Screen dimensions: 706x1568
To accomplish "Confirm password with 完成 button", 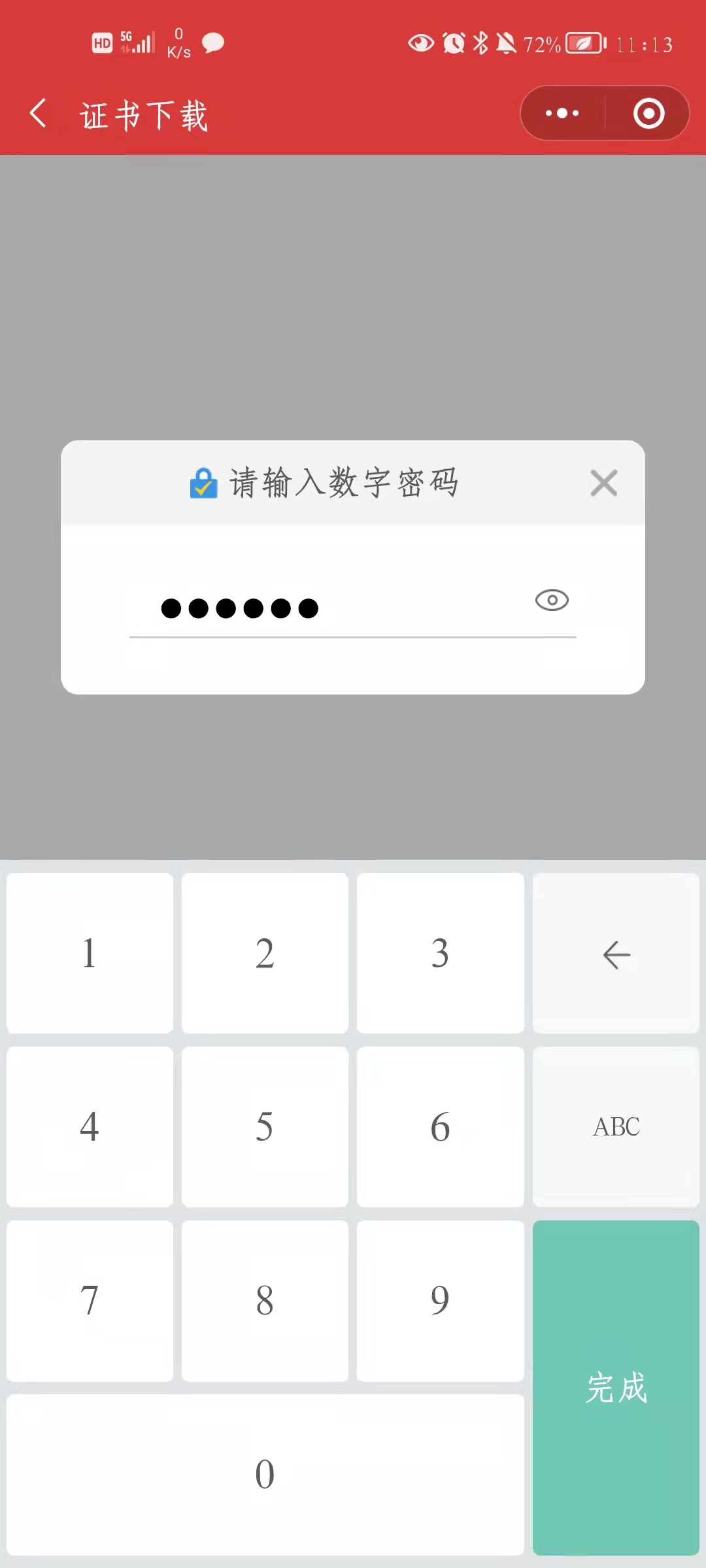I will click(616, 1387).
